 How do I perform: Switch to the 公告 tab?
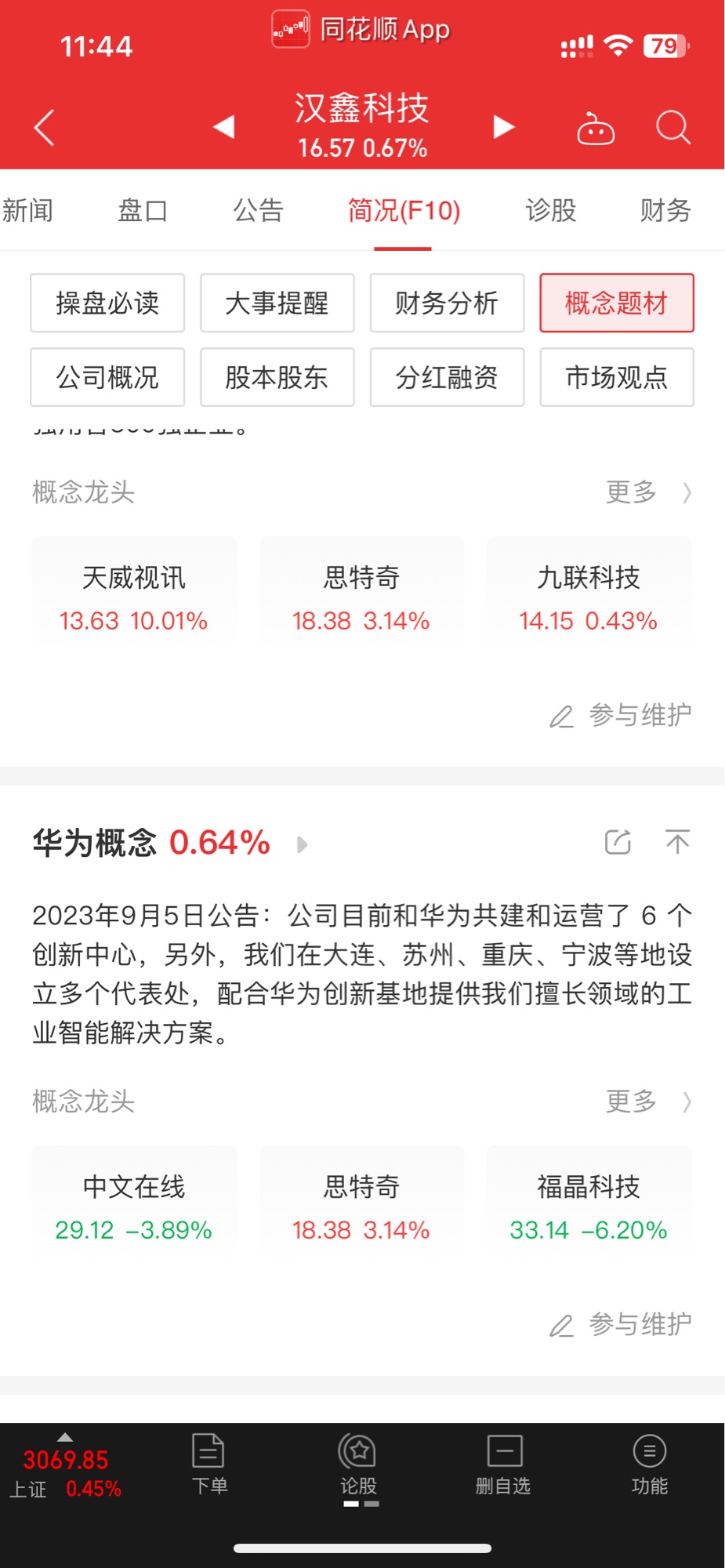tap(258, 210)
